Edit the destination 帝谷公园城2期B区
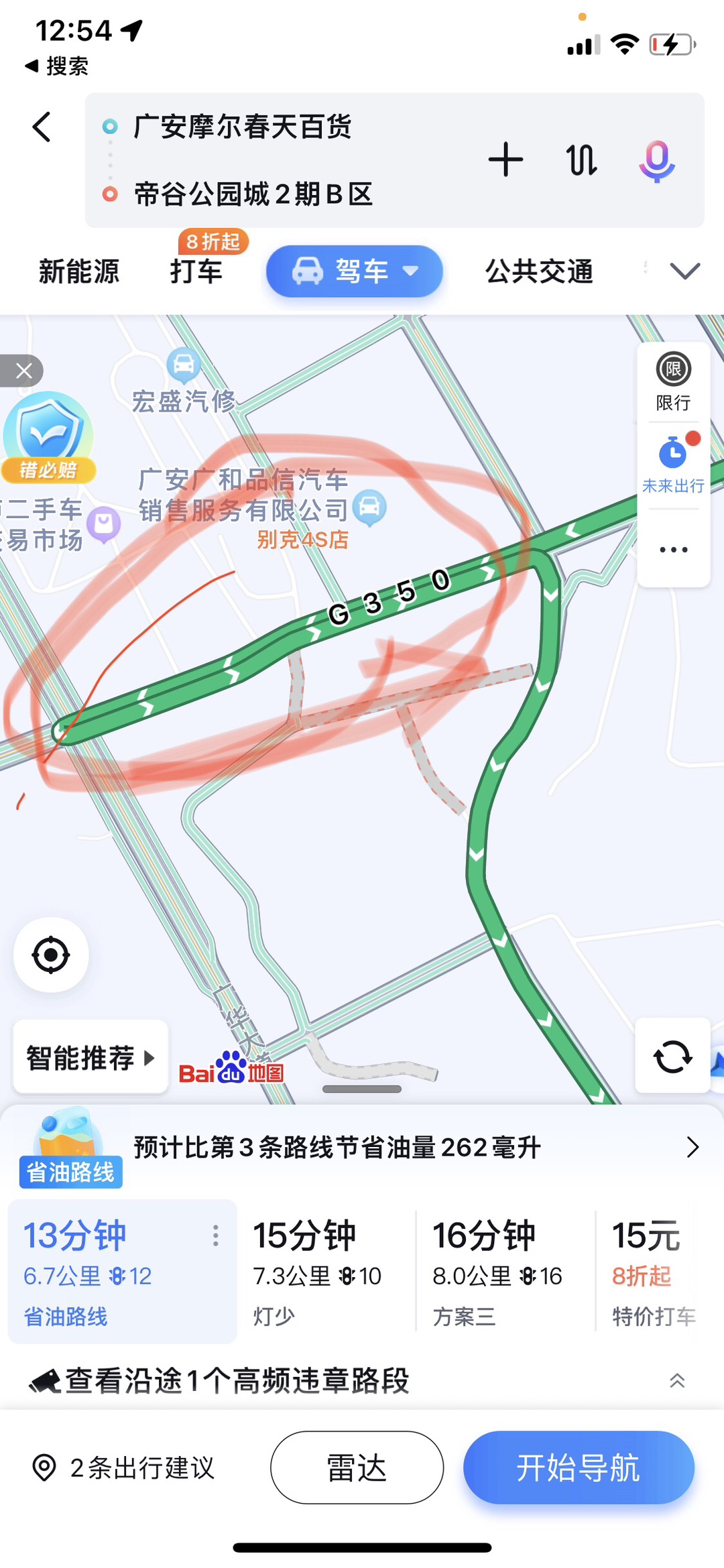The width and height of the screenshot is (724, 1568). coord(253,194)
